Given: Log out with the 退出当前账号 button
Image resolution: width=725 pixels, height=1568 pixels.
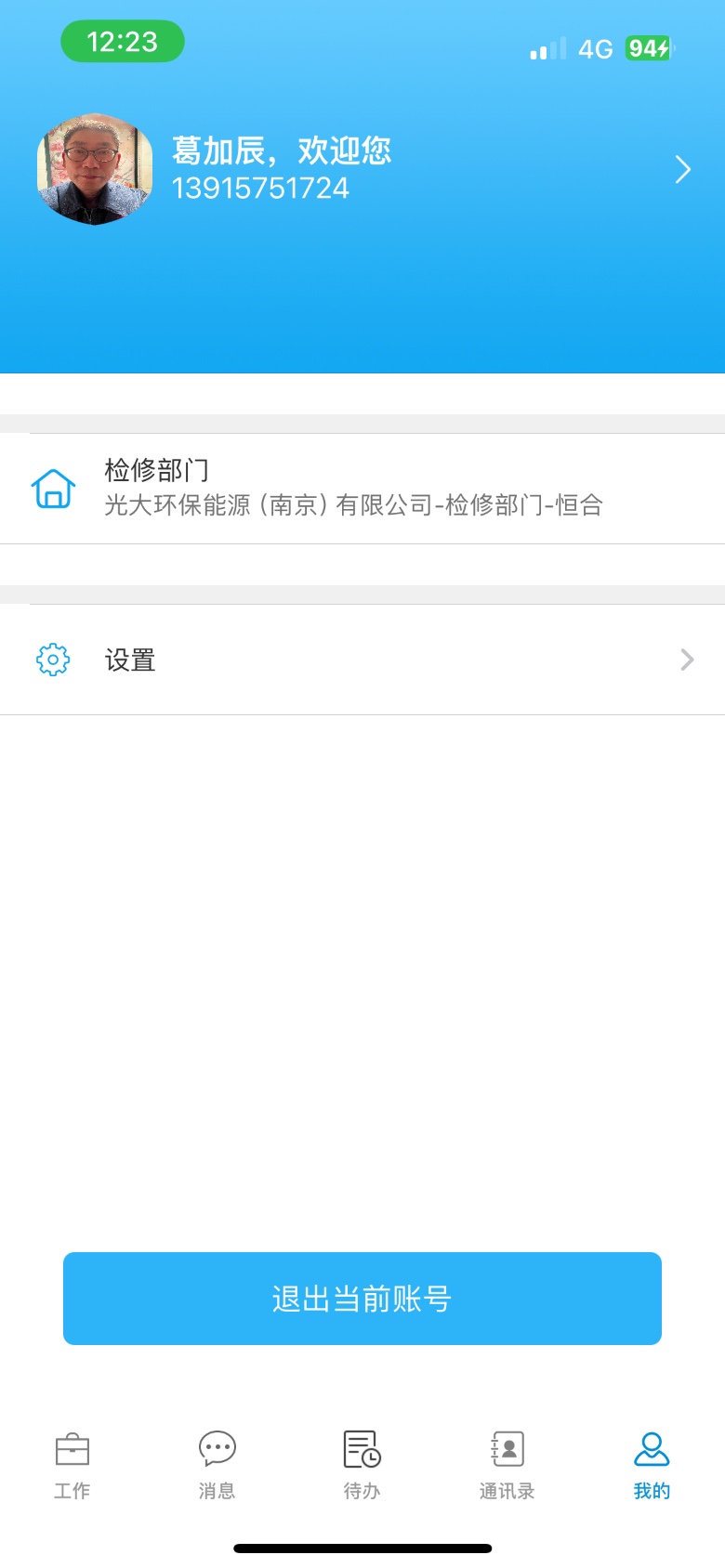Looking at the screenshot, I should click(x=362, y=1298).
